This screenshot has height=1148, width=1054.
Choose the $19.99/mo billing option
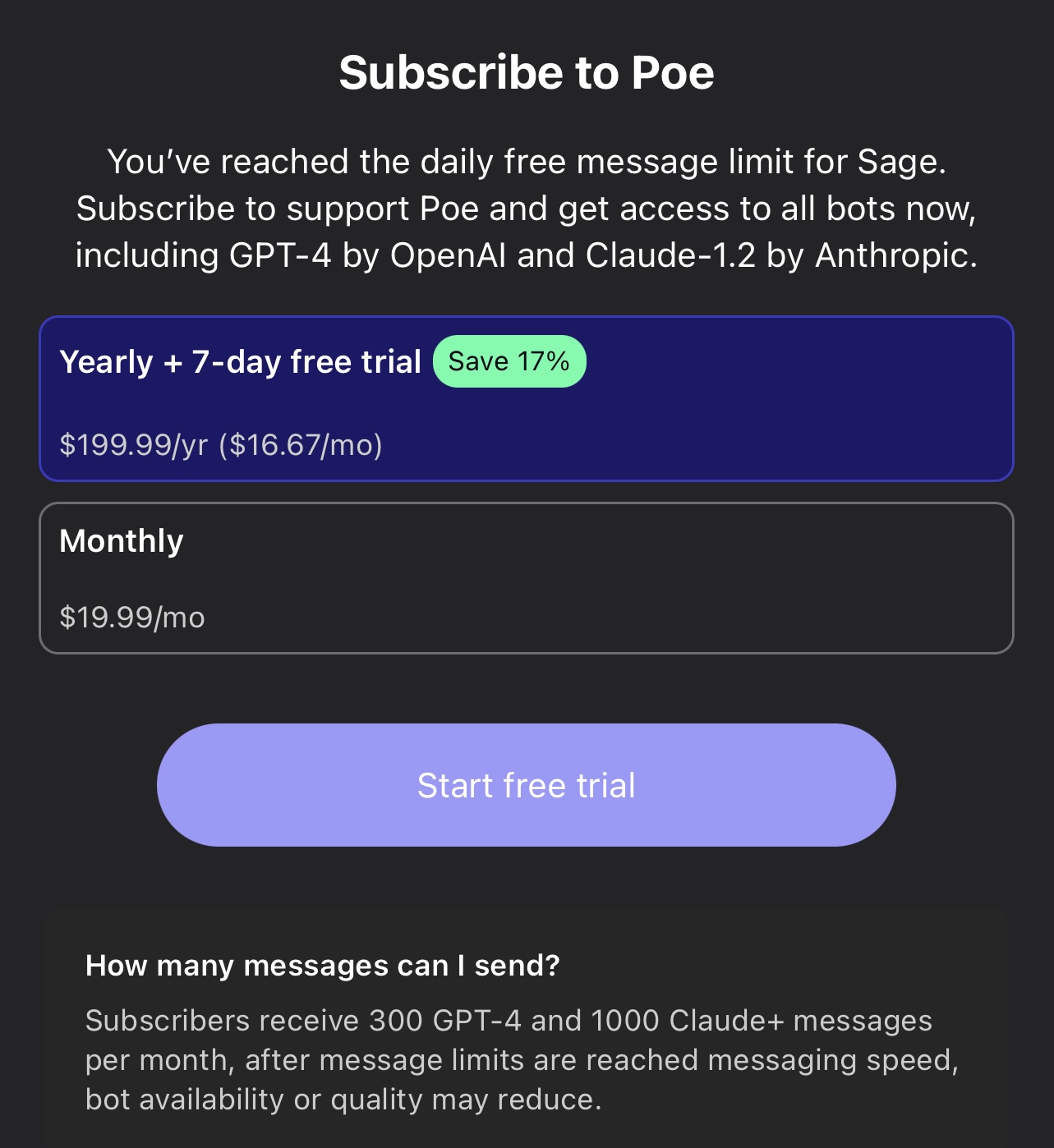click(131, 618)
